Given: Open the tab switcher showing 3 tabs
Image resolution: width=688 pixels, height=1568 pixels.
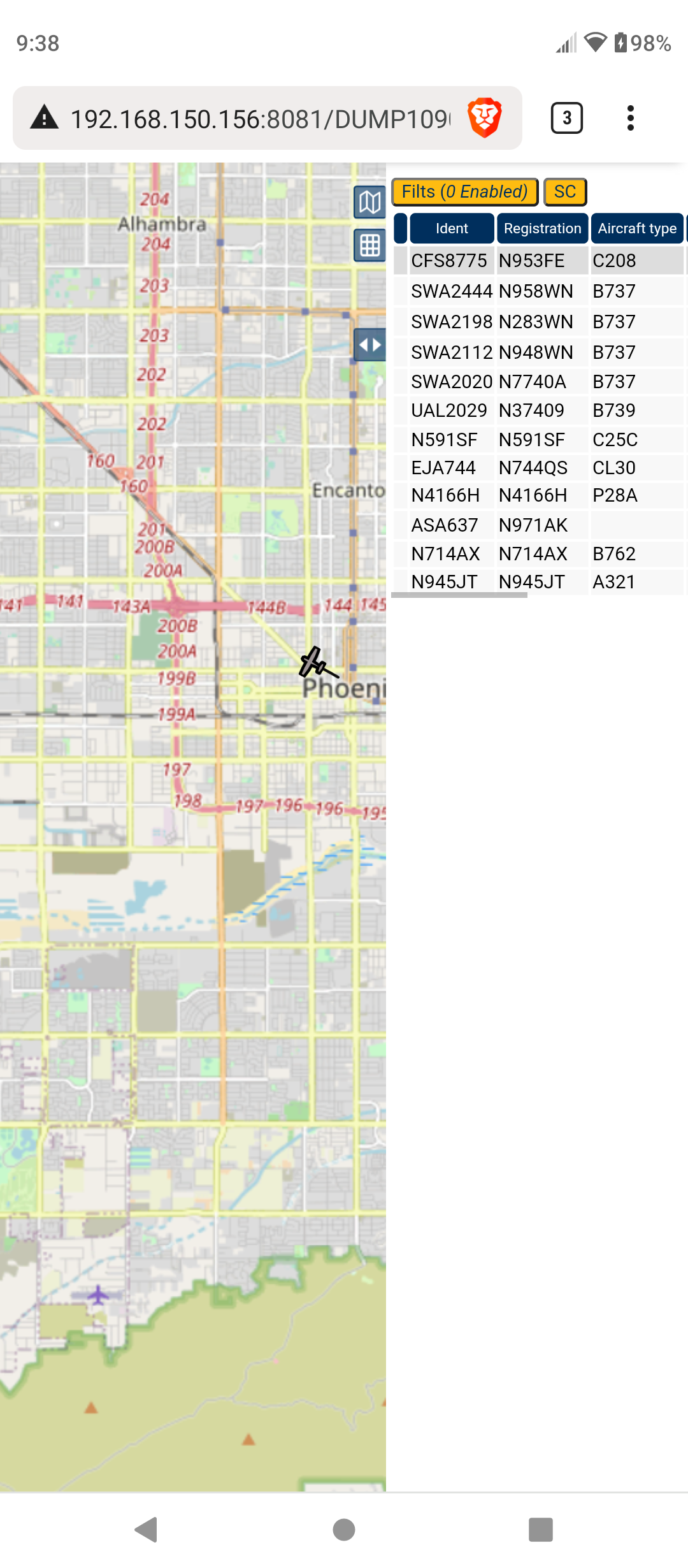Looking at the screenshot, I should click(x=566, y=118).
